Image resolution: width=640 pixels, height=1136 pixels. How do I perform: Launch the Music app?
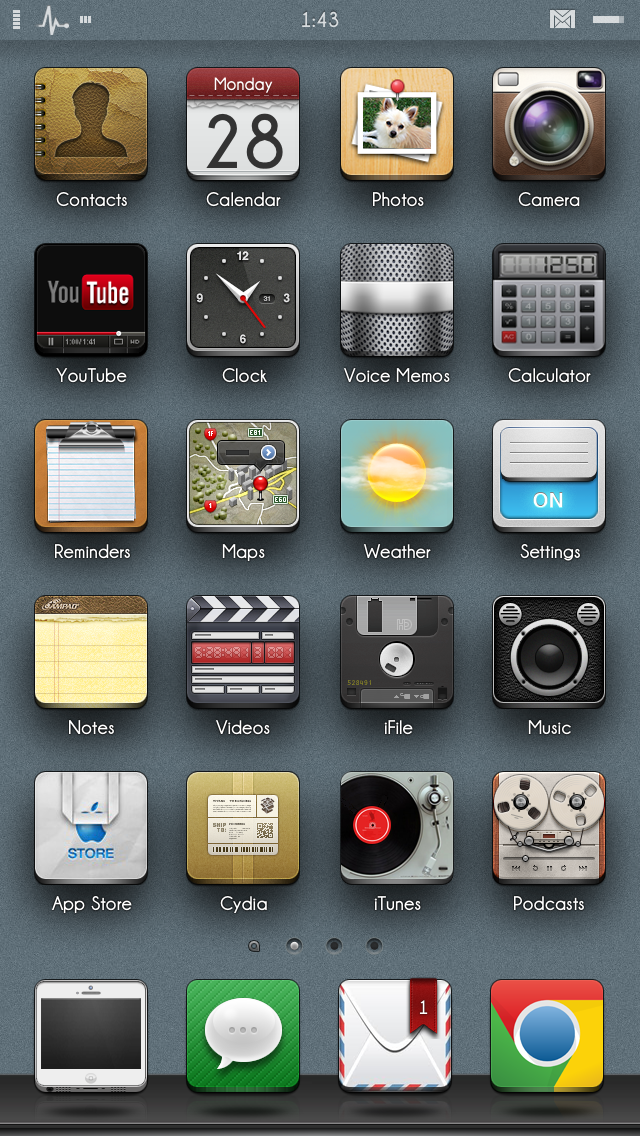pos(549,651)
